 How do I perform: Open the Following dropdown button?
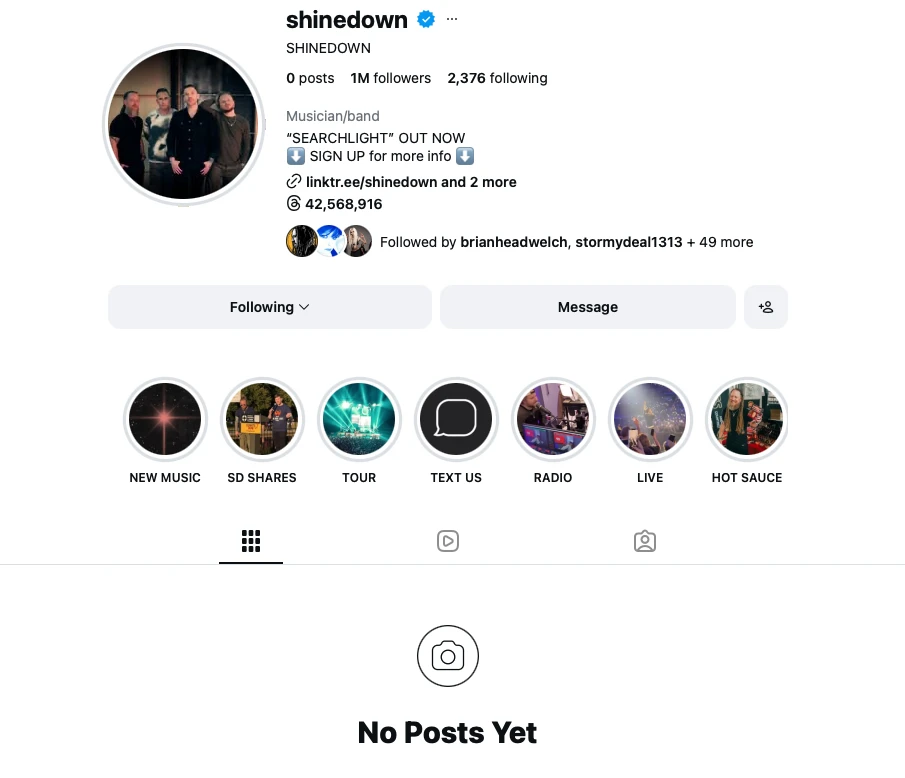pyautogui.click(x=270, y=307)
